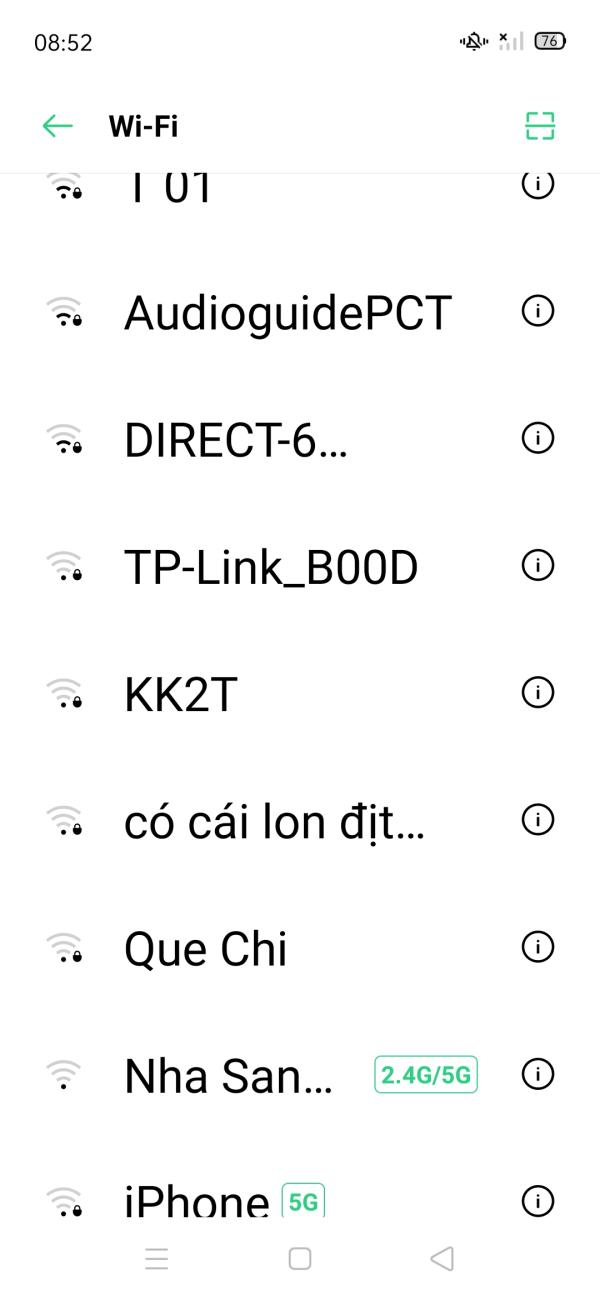Connect to the iPhone 5G hotspot
The width and height of the screenshot is (600, 1300).
pyautogui.click(x=196, y=1200)
